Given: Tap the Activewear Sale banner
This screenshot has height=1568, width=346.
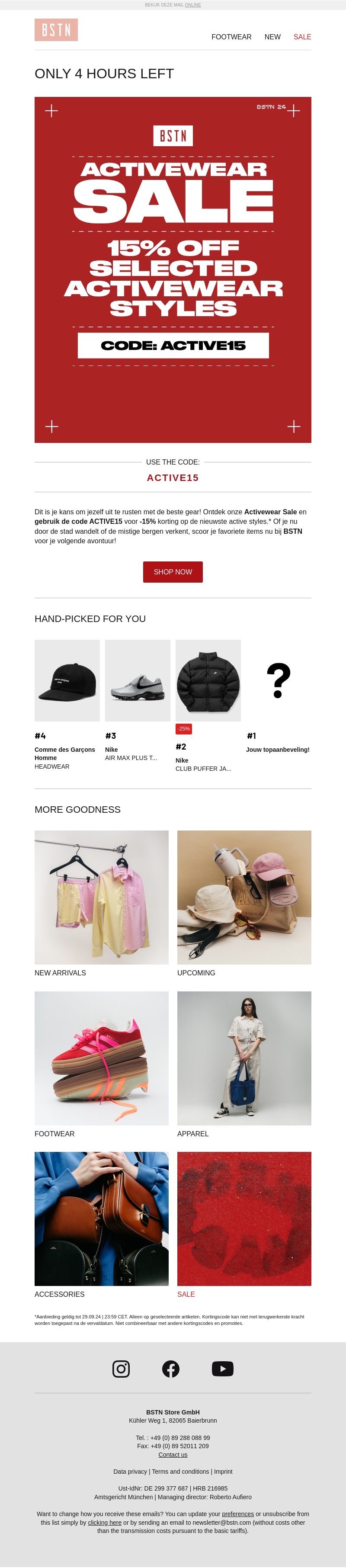Looking at the screenshot, I should pyautogui.click(x=173, y=269).
